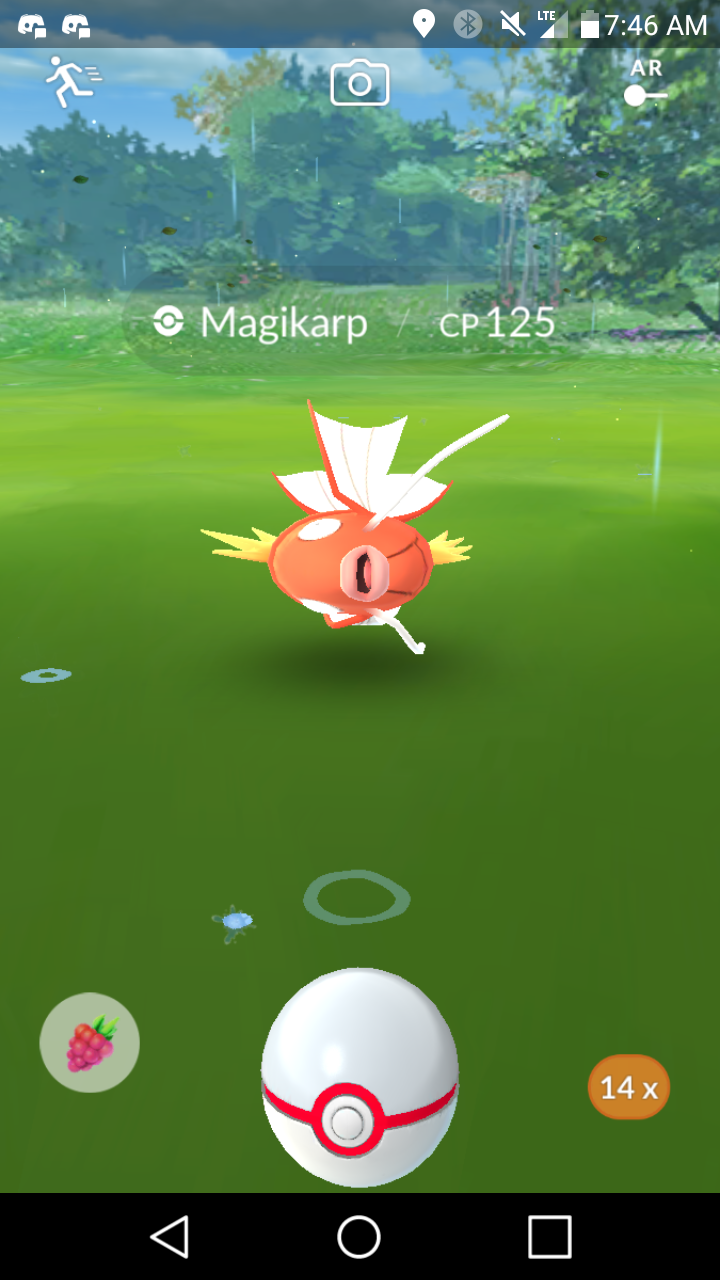This screenshot has height=1280, width=720.
Task: Open the ball selector showing 14 x
Action: (629, 1087)
